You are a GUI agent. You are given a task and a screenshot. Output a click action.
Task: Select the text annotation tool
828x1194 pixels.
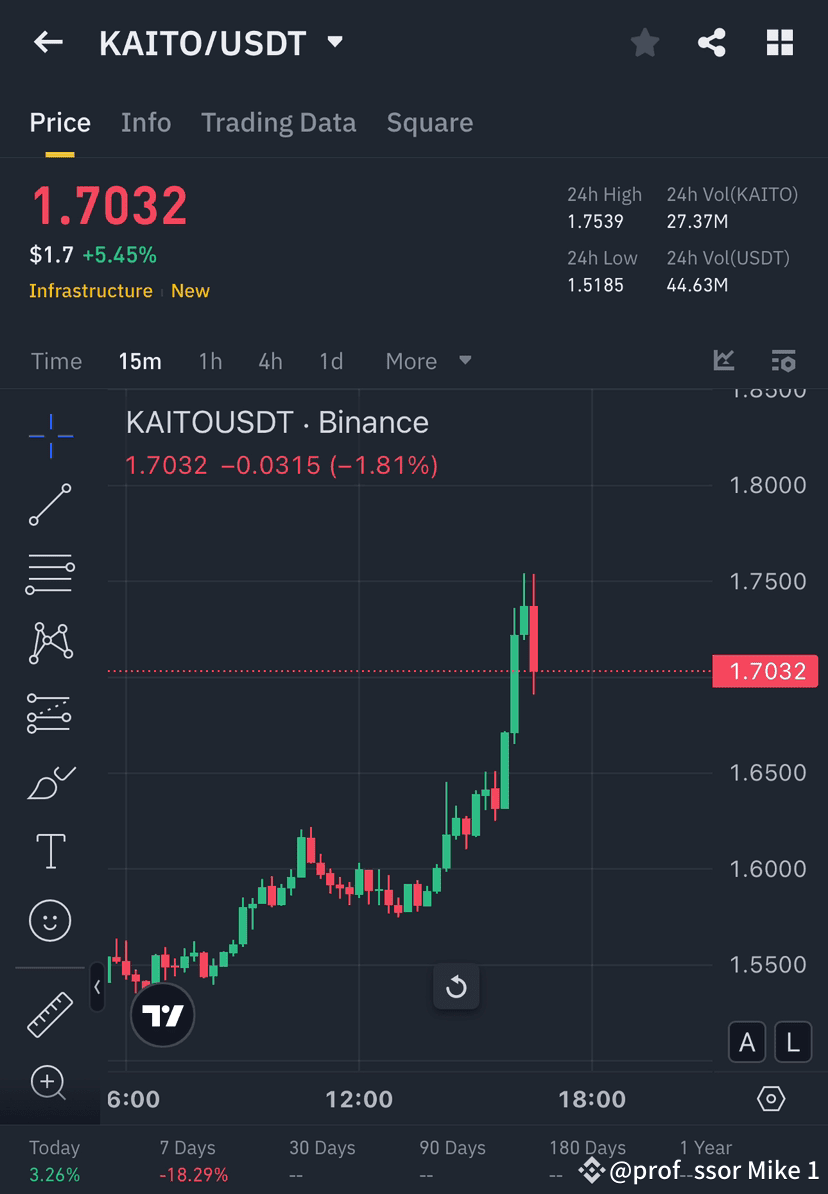click(50, 850)
